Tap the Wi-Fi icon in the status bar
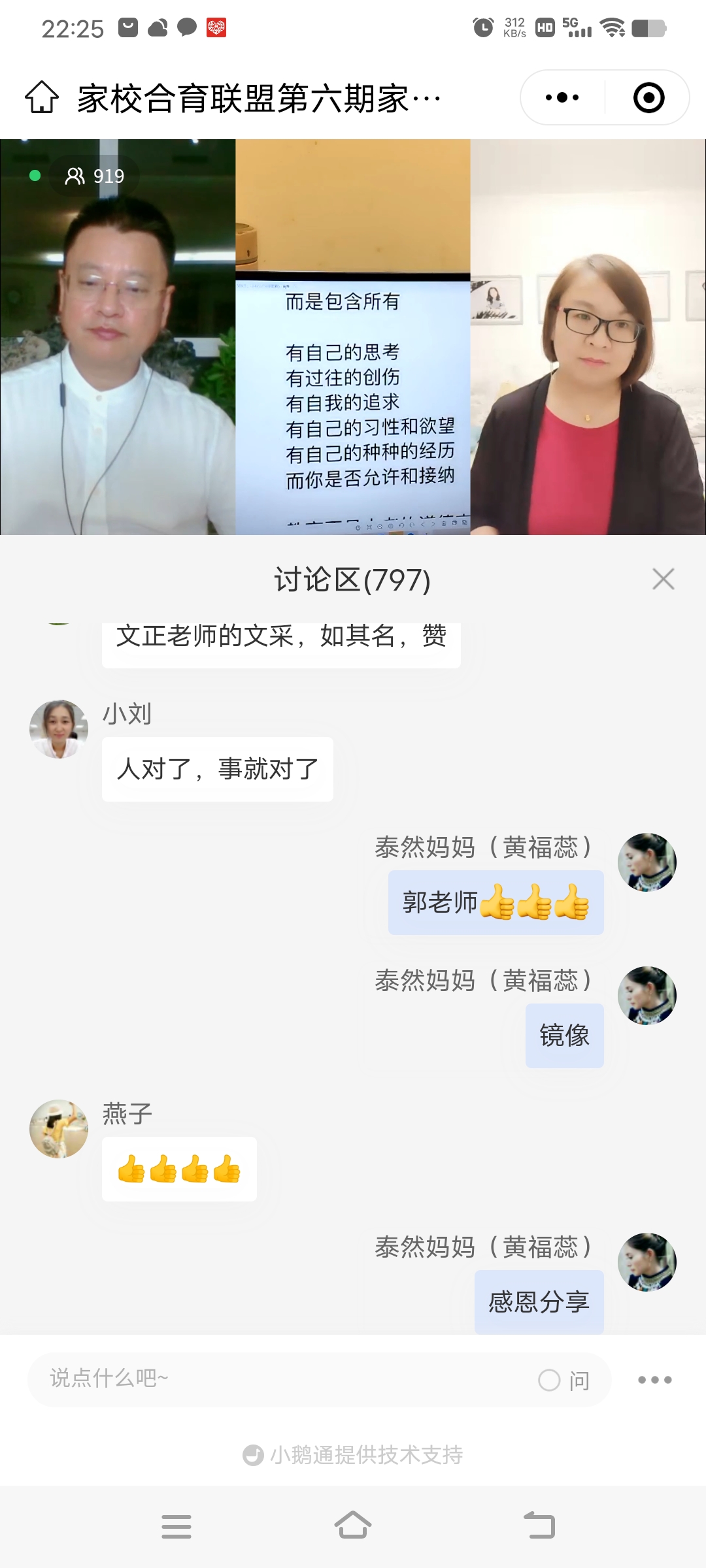This screenshot has width=706, height=1568. click(613, 28)
